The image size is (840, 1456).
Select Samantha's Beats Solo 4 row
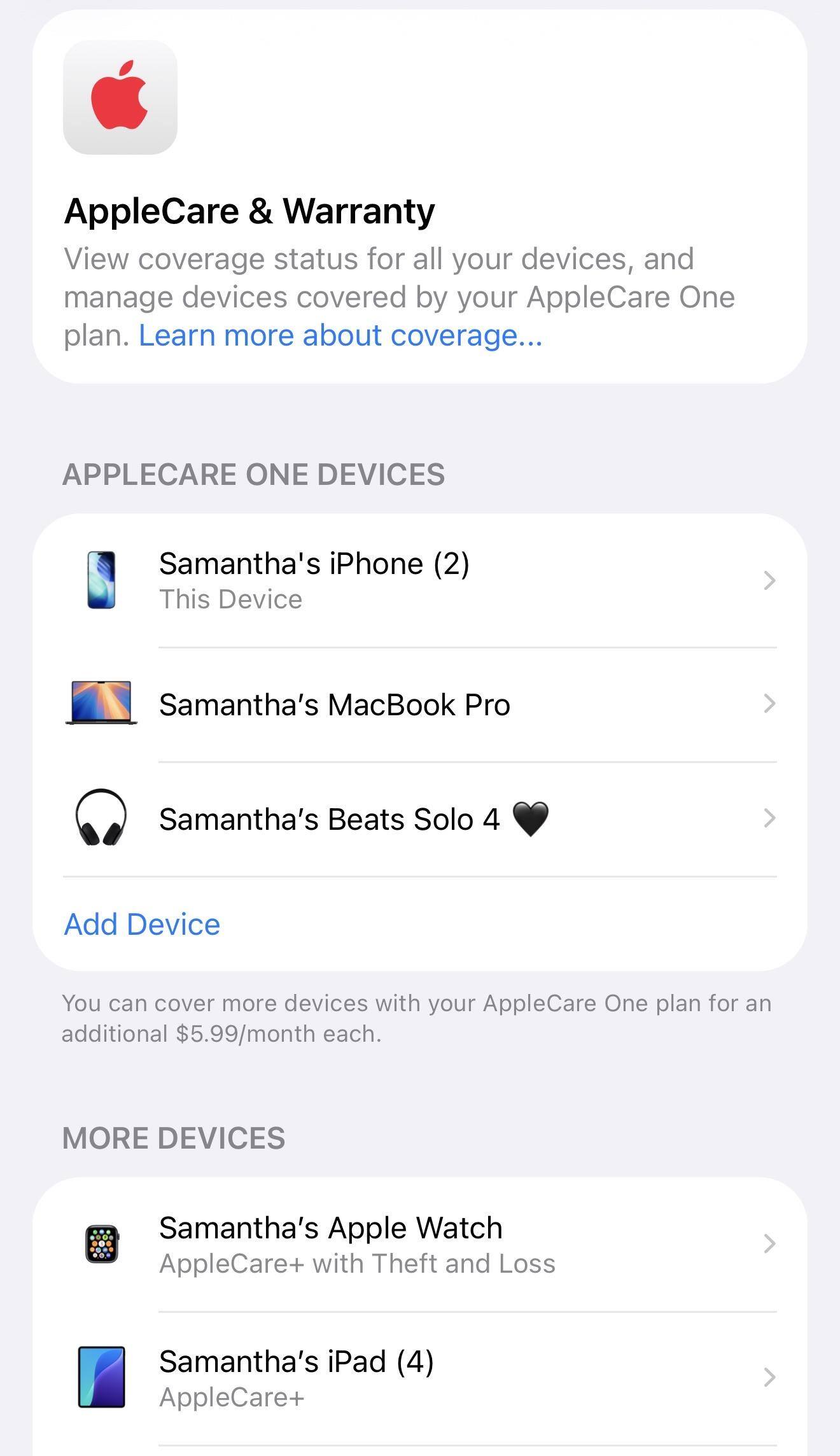pos(420,819)
